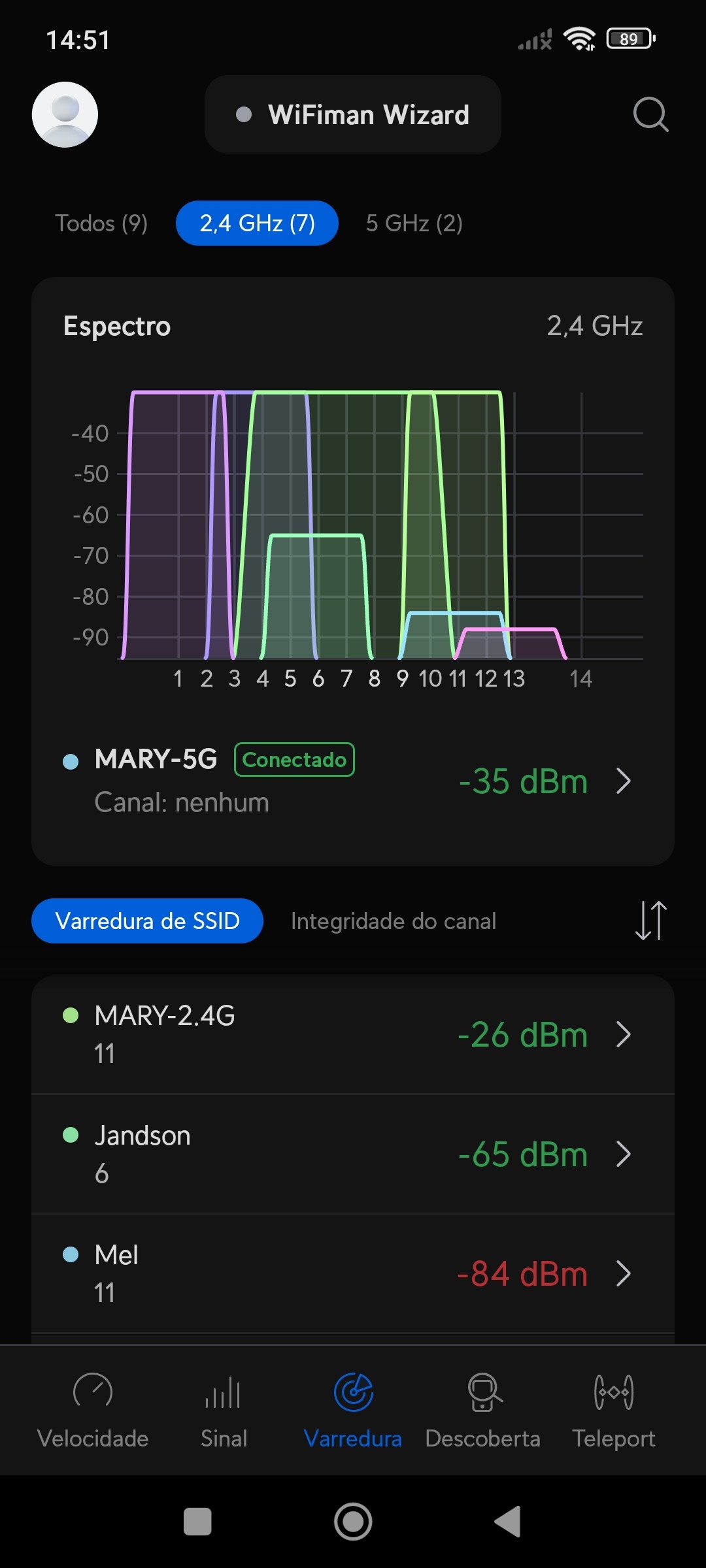Open MARY-2.4G network details
Viewport: 706px width, 1568px height.
[353, 1034]
